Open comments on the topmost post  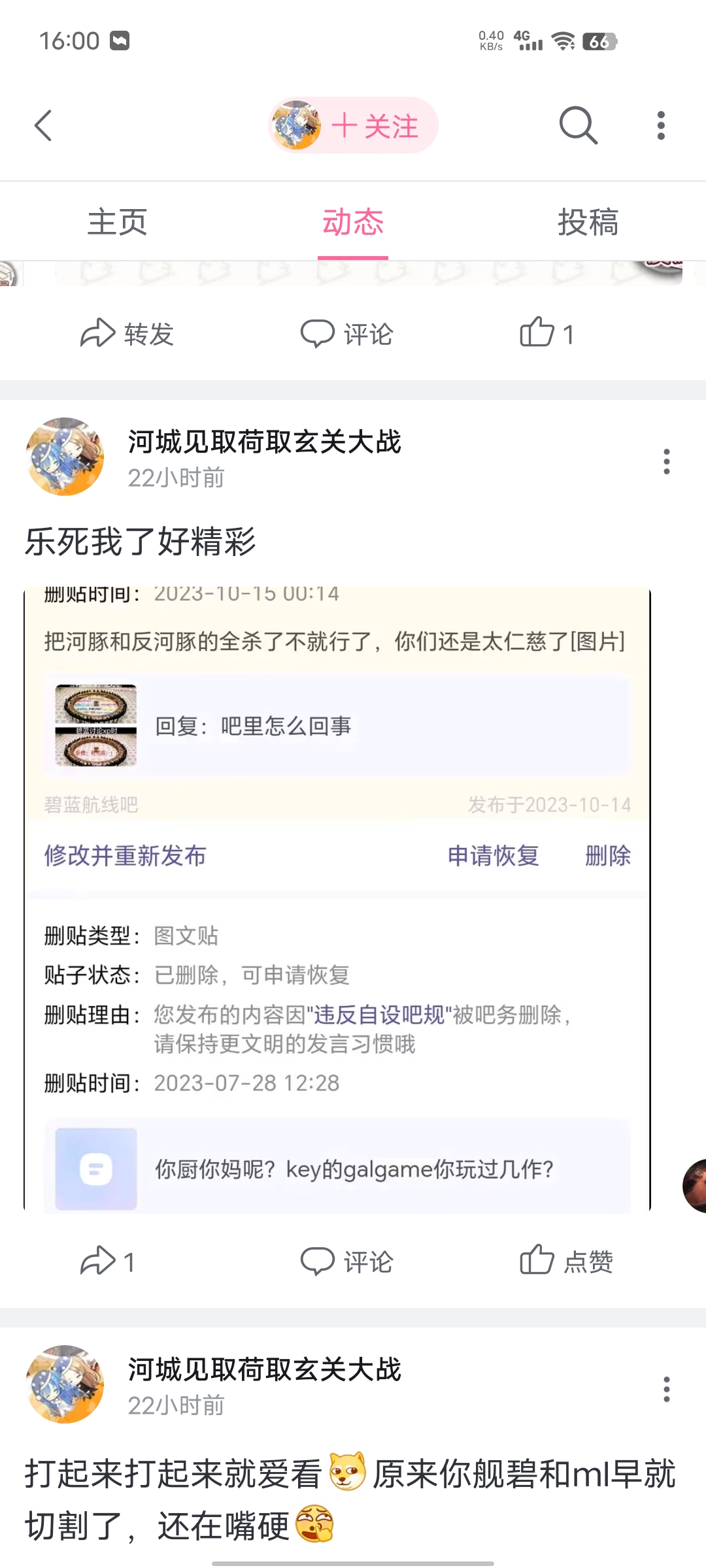[x=346, y=334]
